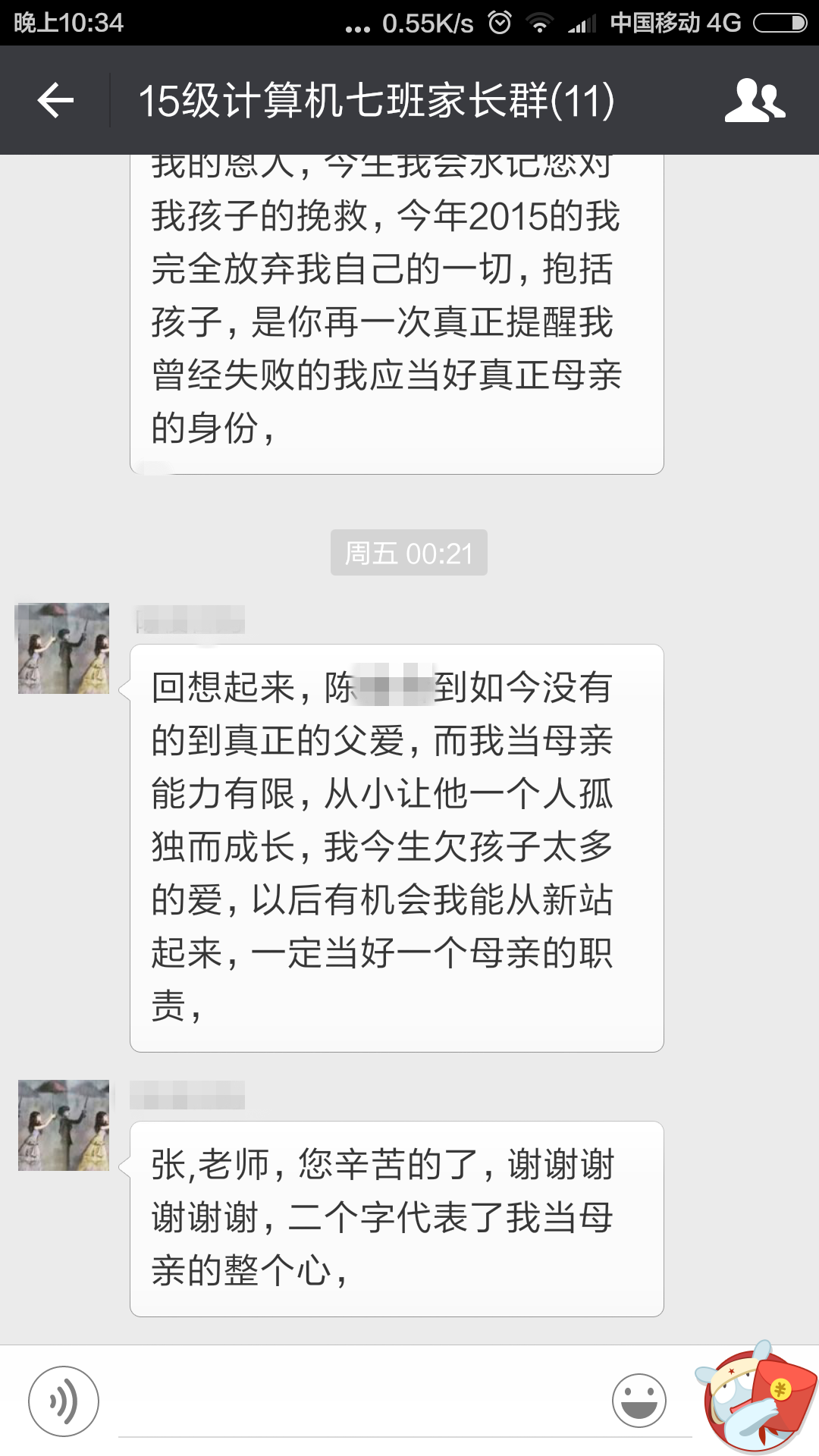Screen dimensions: 819x1456
Task: Open sender avatar beside 回想起来 message
Action: click(x=64, y=648)
